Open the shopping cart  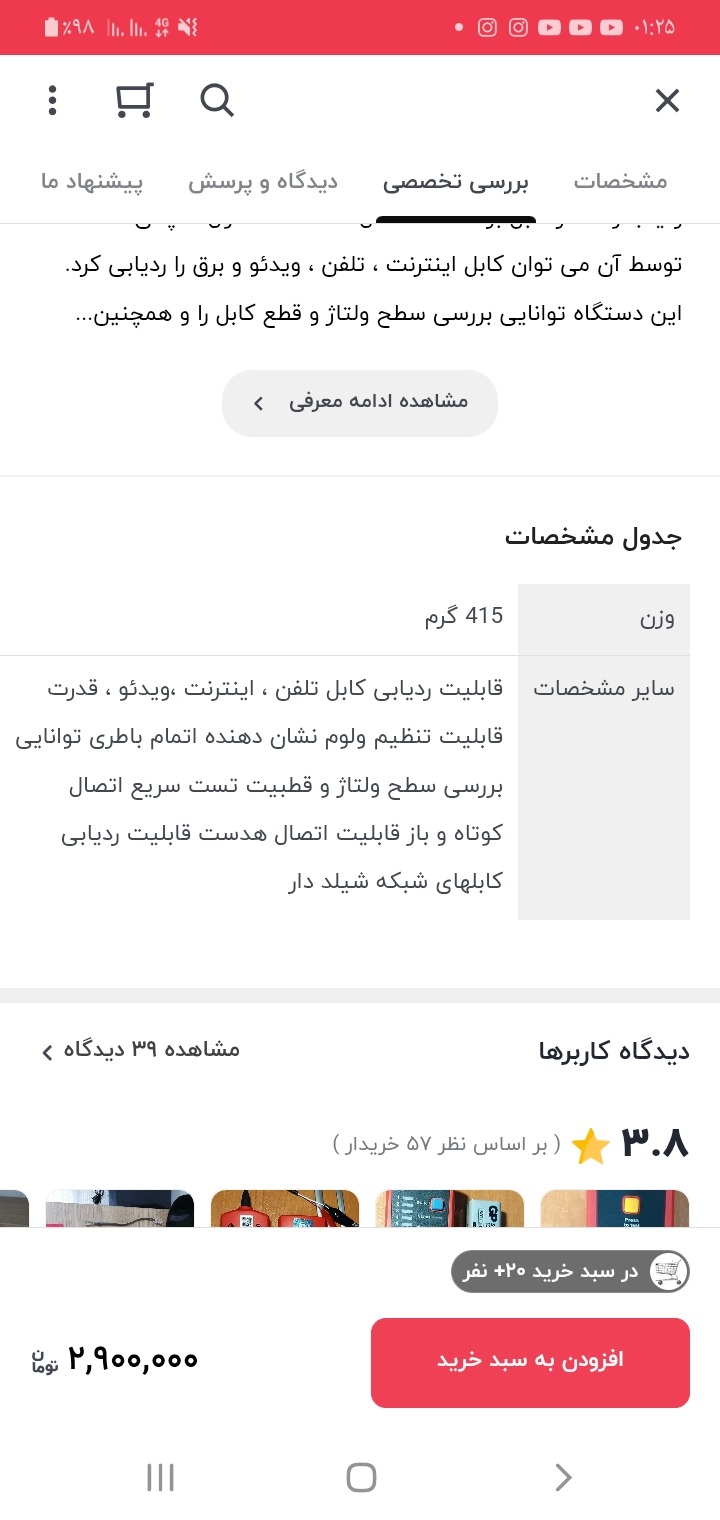click(x=134, y=100)
